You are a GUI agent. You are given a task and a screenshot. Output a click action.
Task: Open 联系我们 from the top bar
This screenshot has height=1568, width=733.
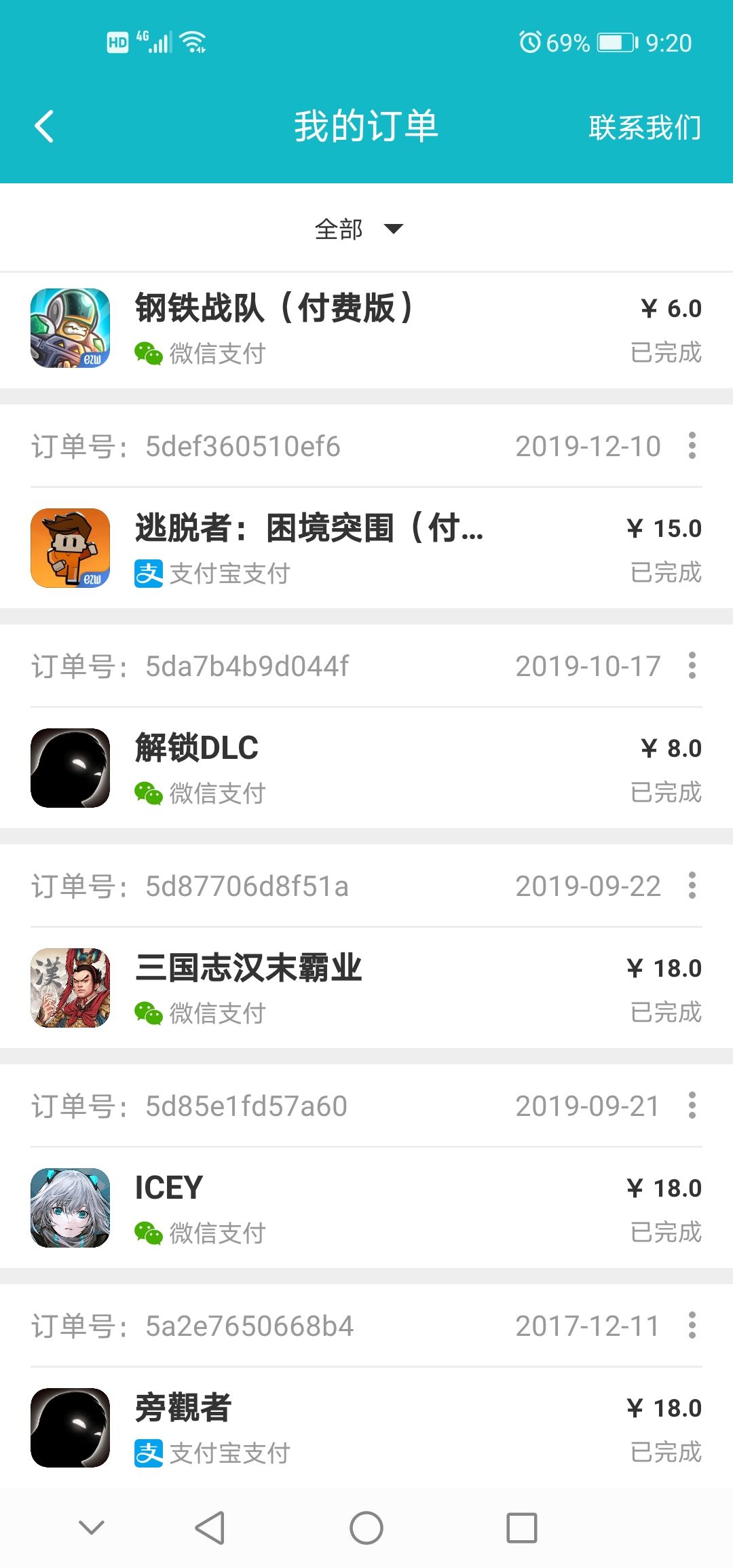pos(644,127)
